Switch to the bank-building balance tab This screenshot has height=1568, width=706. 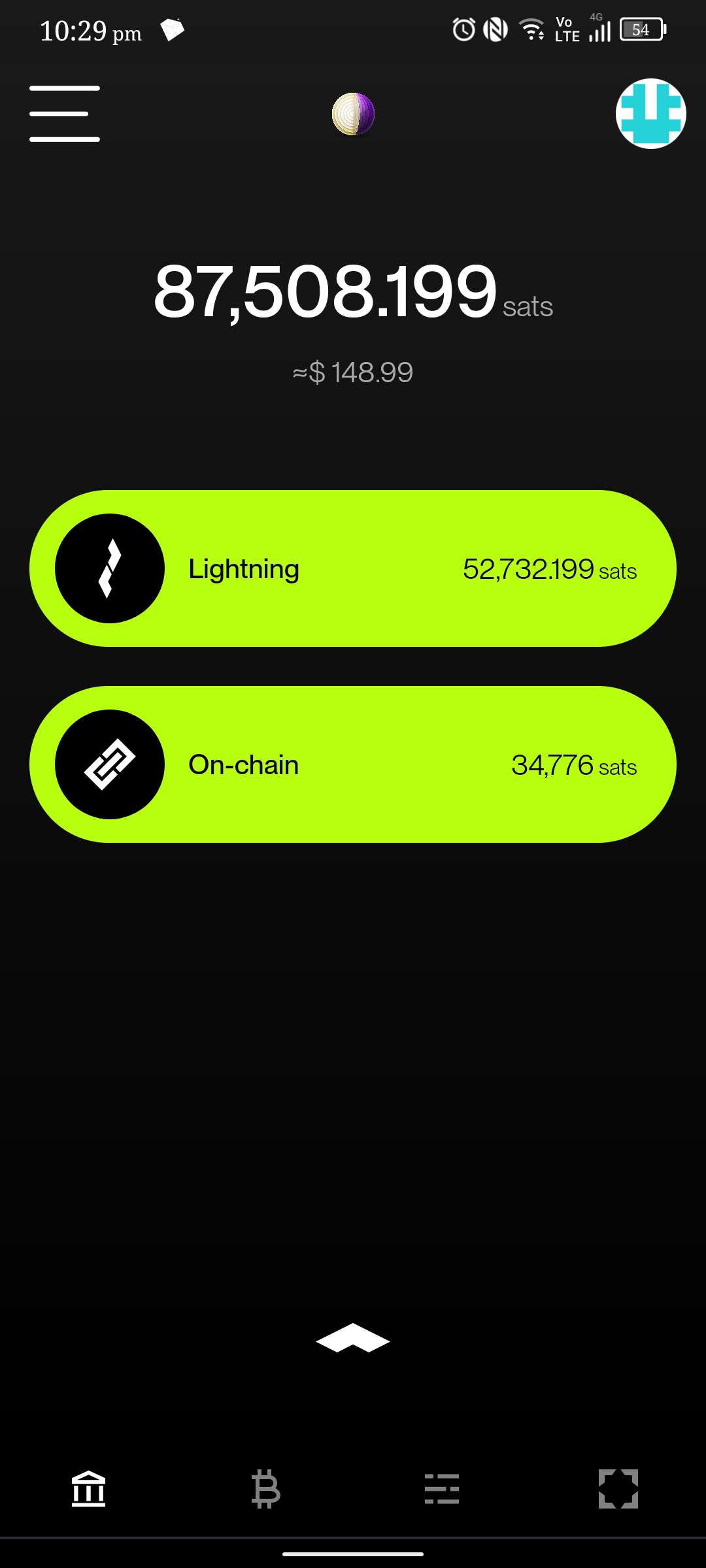point(88,1489)
